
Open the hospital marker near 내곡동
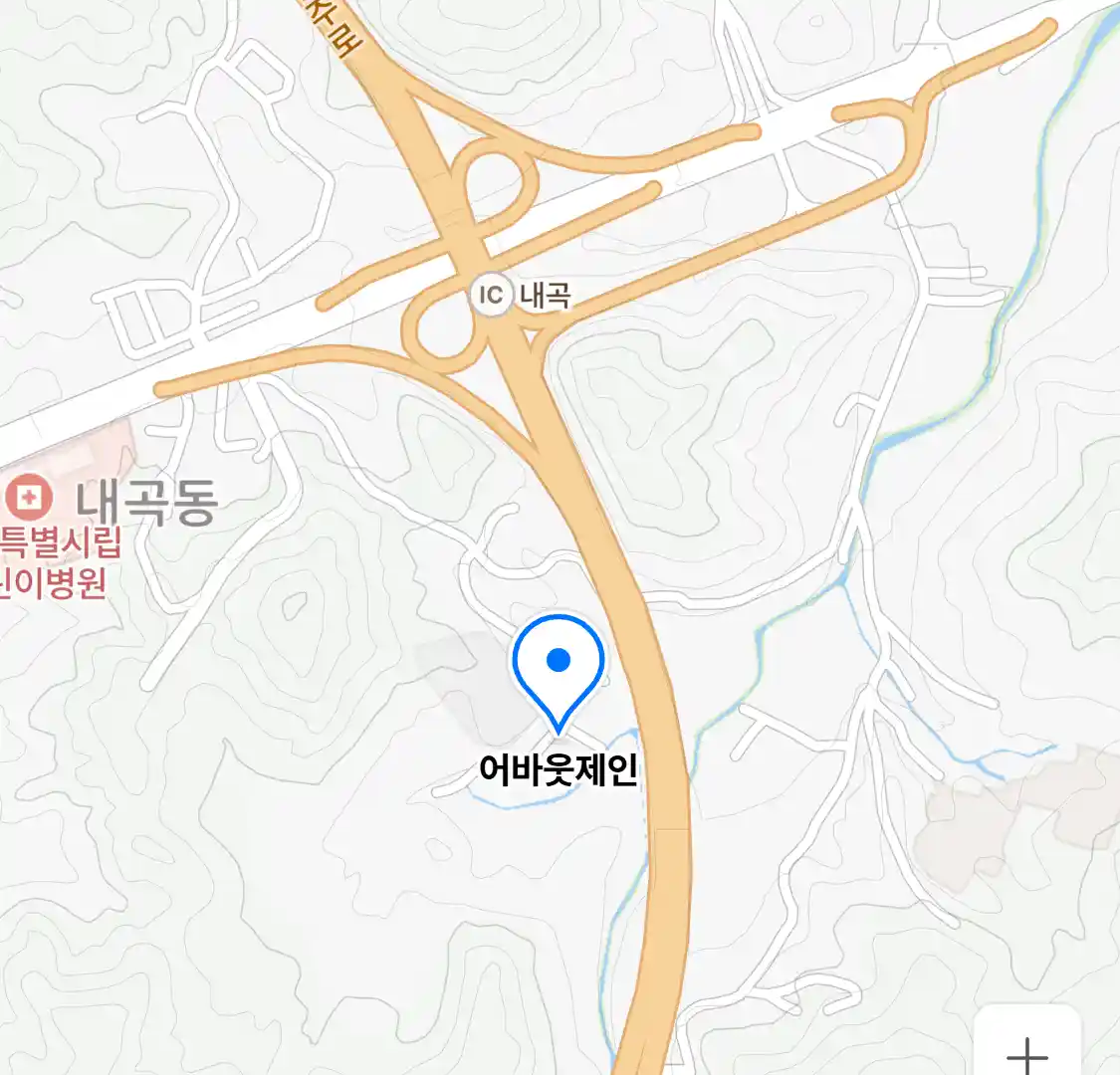(29, 497)
